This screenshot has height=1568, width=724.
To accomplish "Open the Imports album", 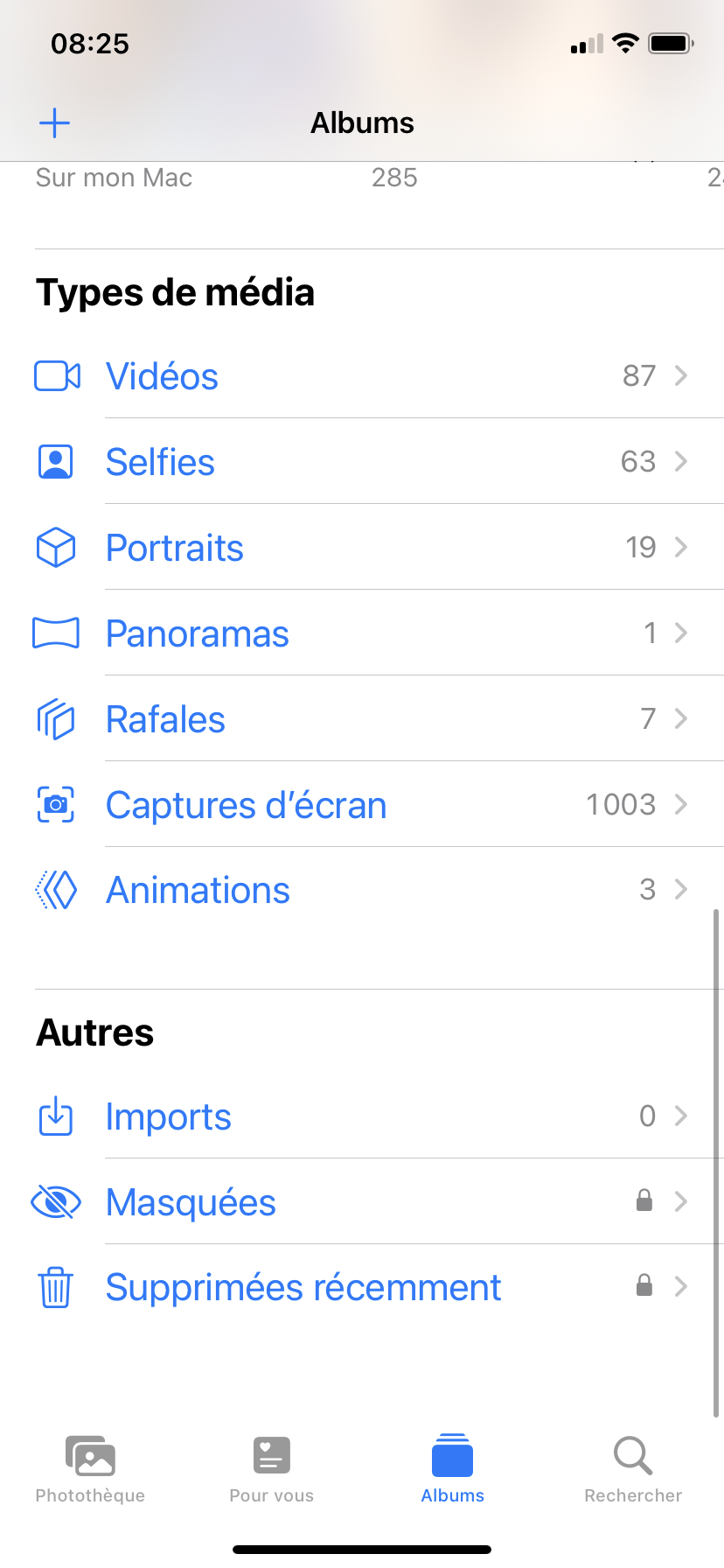I will point(169,1116).
